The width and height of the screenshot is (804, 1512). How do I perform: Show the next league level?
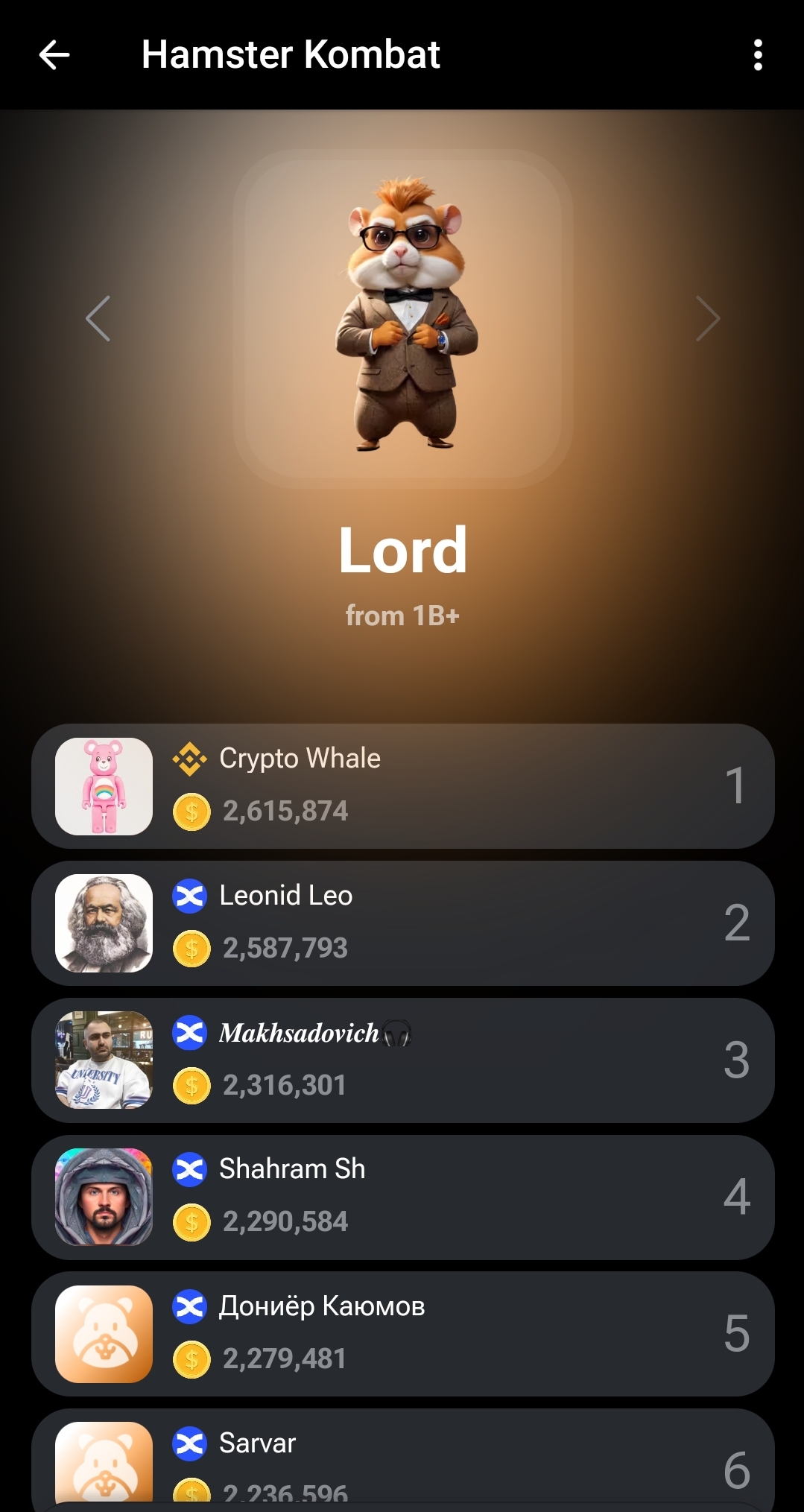coord(707,319)
